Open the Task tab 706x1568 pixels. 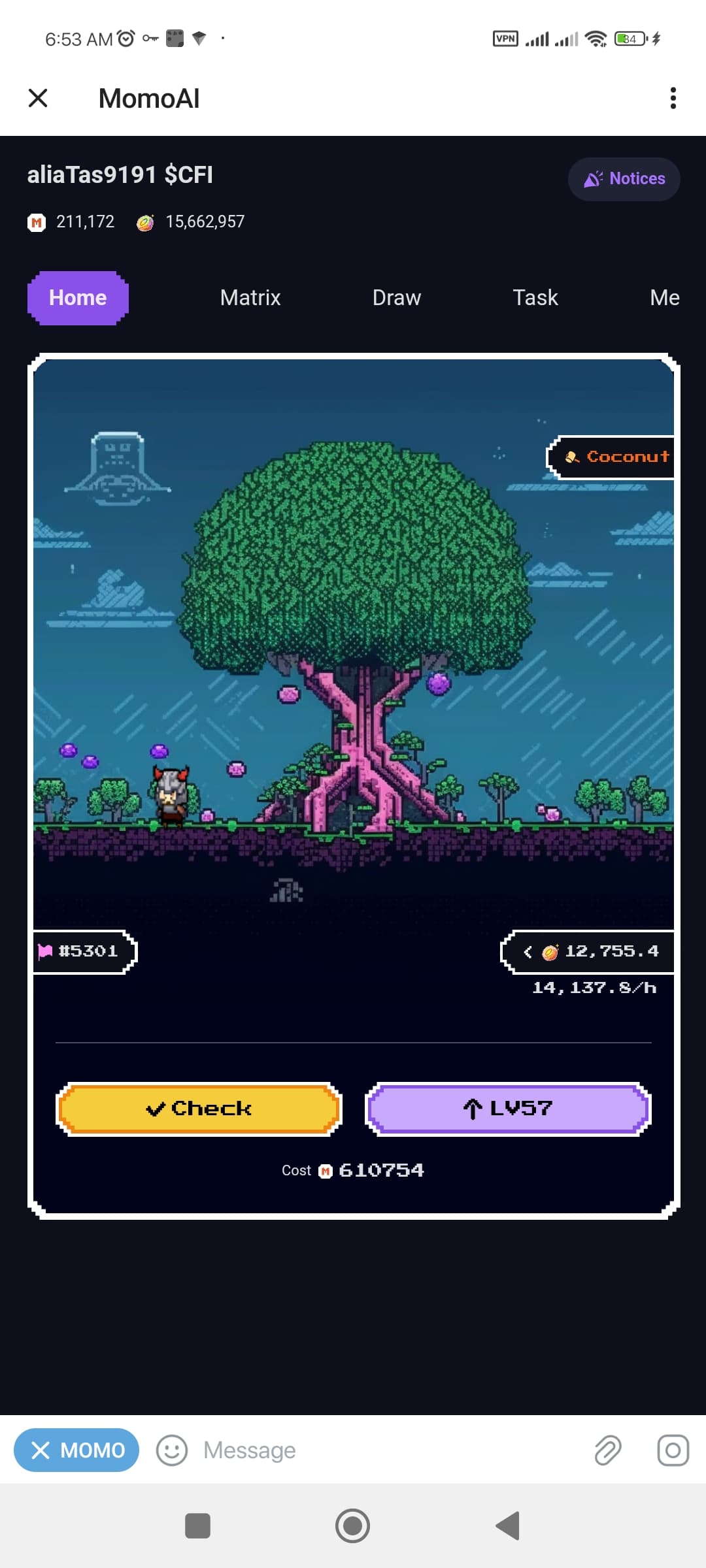coord(535,298)
